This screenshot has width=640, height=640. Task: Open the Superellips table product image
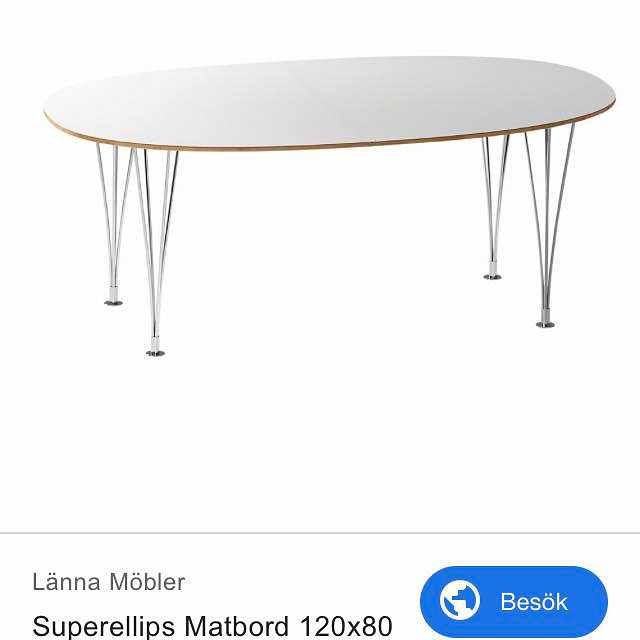click(330, 200)
